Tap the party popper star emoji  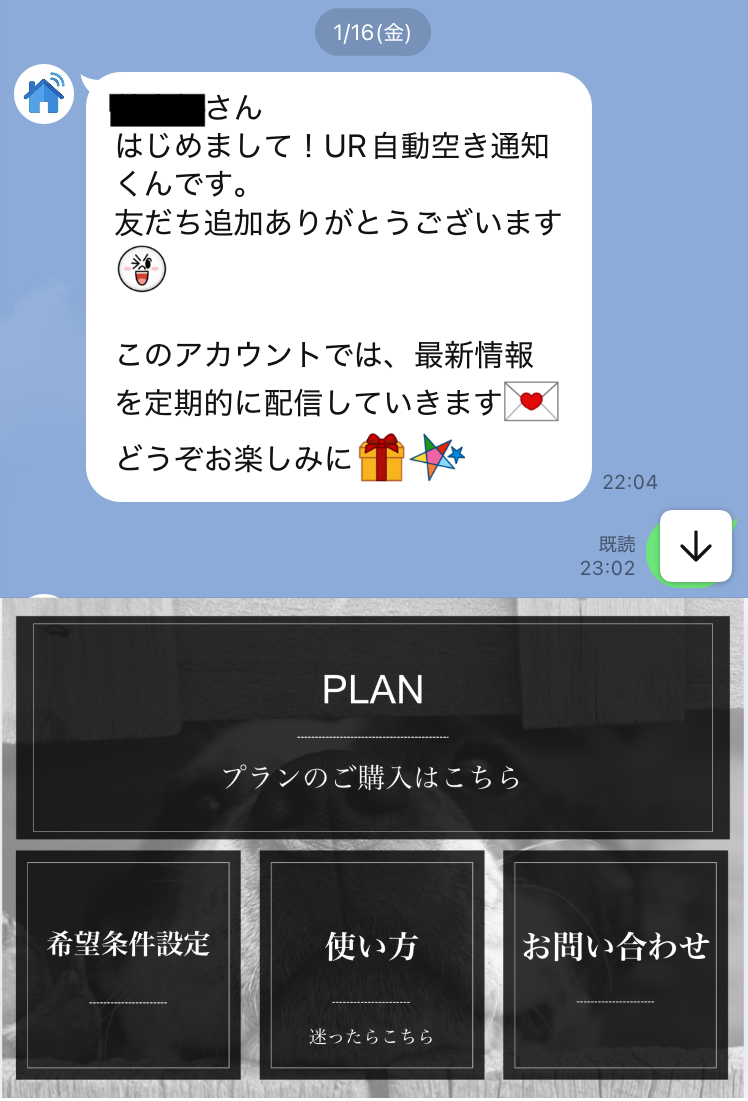tap(436, 455)
